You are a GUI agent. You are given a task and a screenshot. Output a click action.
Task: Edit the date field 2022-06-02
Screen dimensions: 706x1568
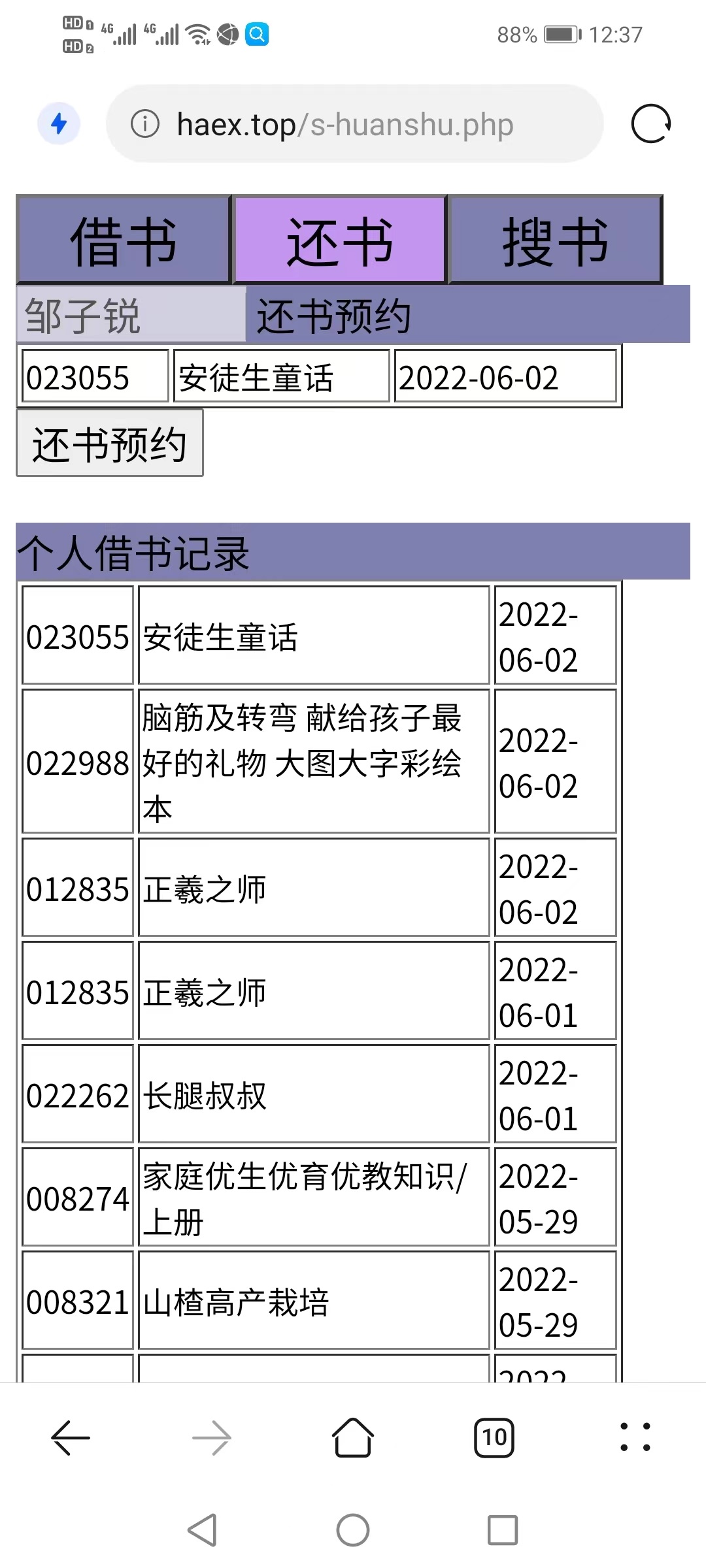505,376
